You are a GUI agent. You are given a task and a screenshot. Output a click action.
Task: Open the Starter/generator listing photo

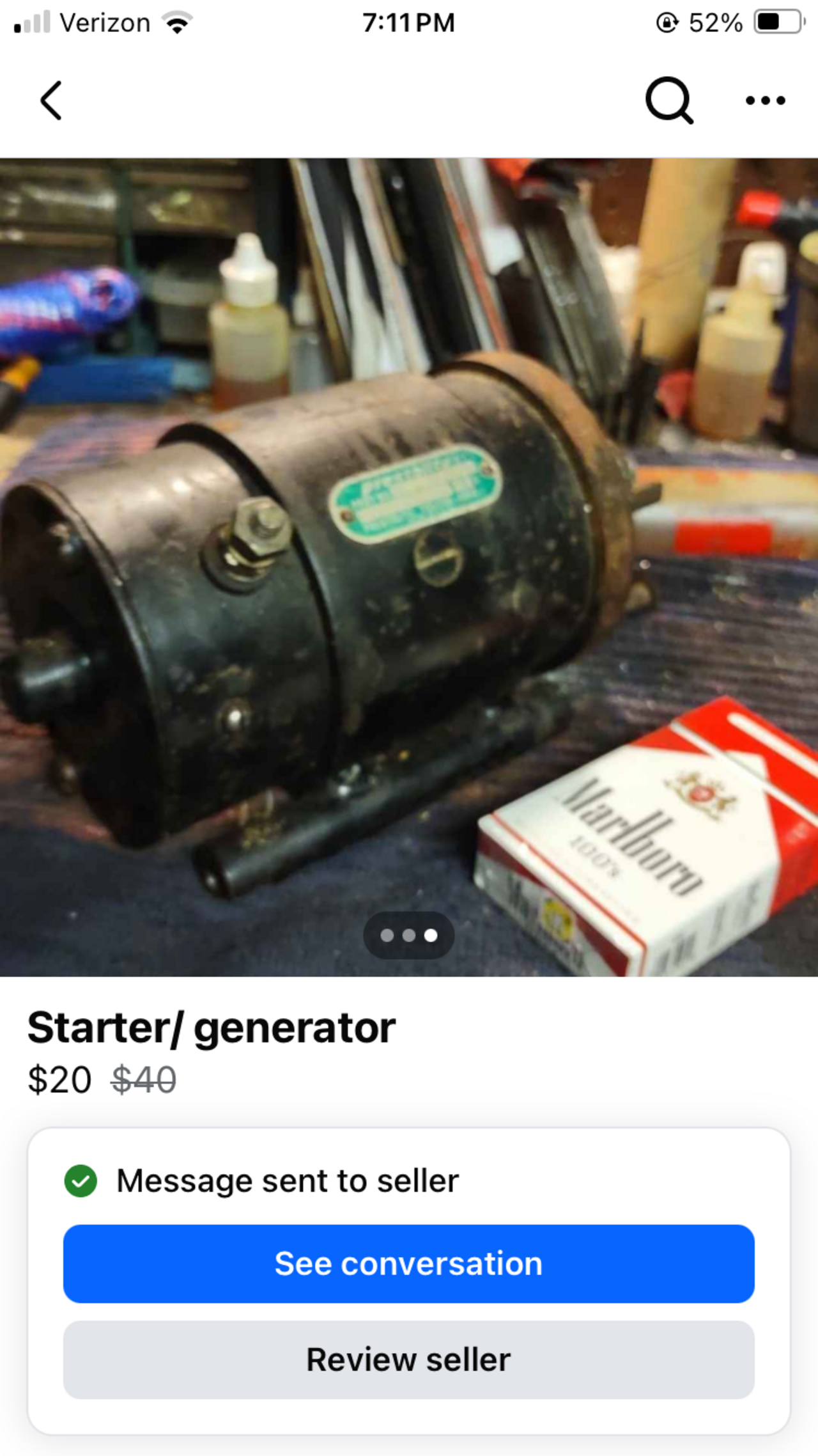pos(409,567)
